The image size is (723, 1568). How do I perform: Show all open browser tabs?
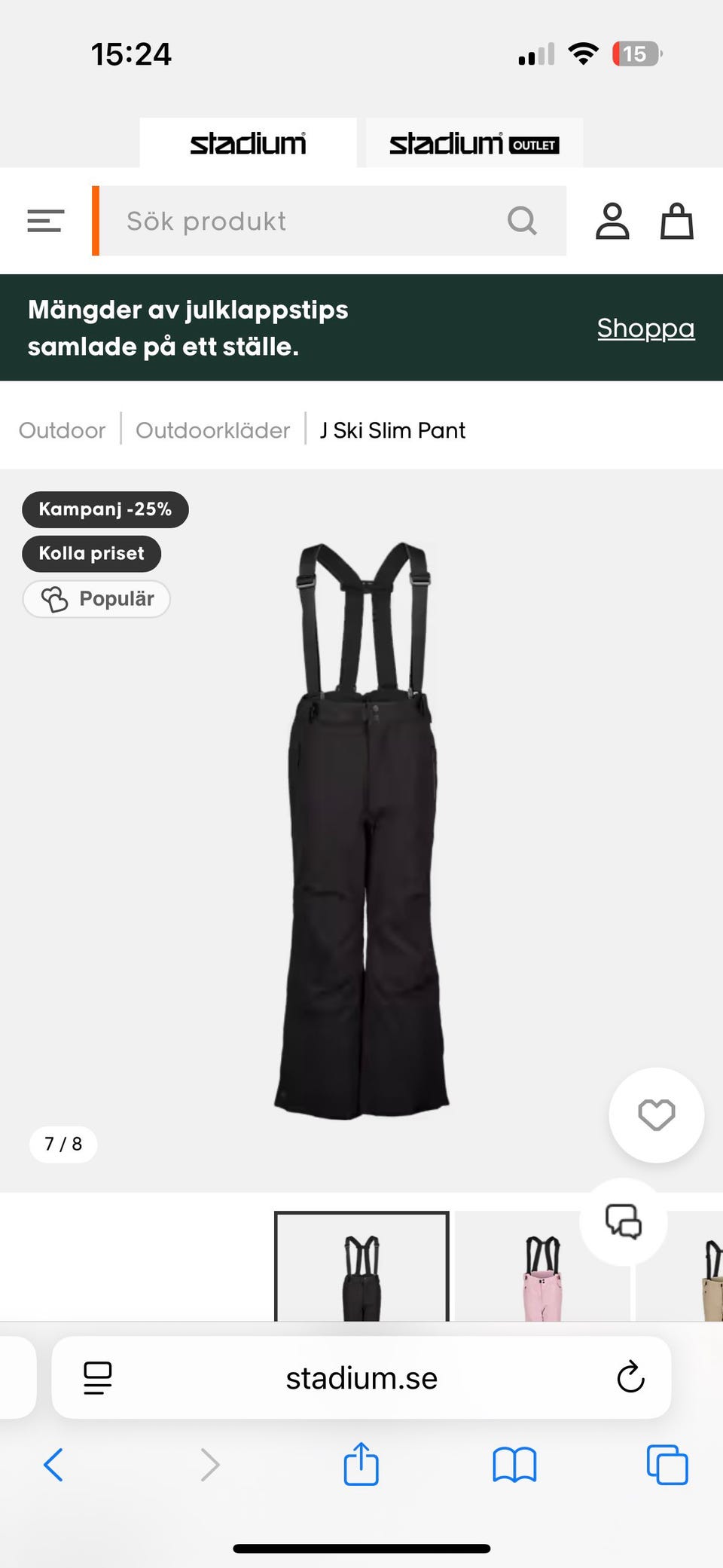pyautogui.click(x=667, y=1465)
